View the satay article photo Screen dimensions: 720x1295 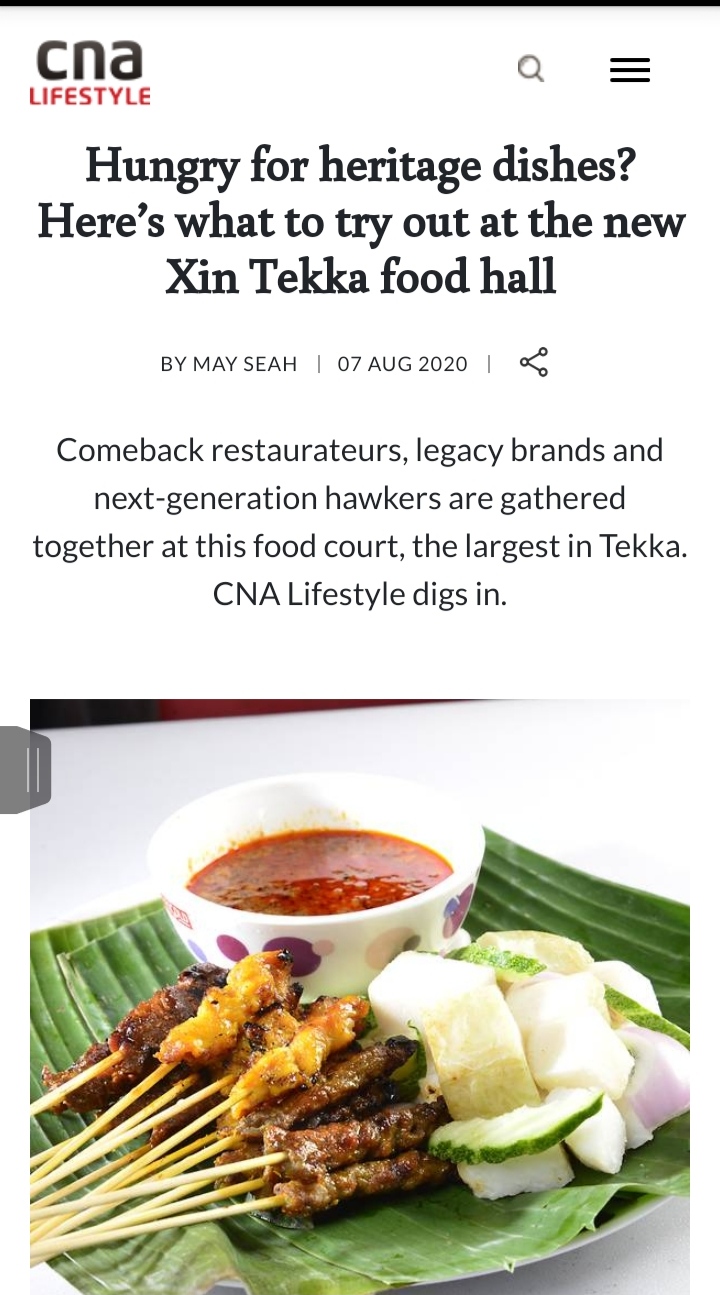360,1000
